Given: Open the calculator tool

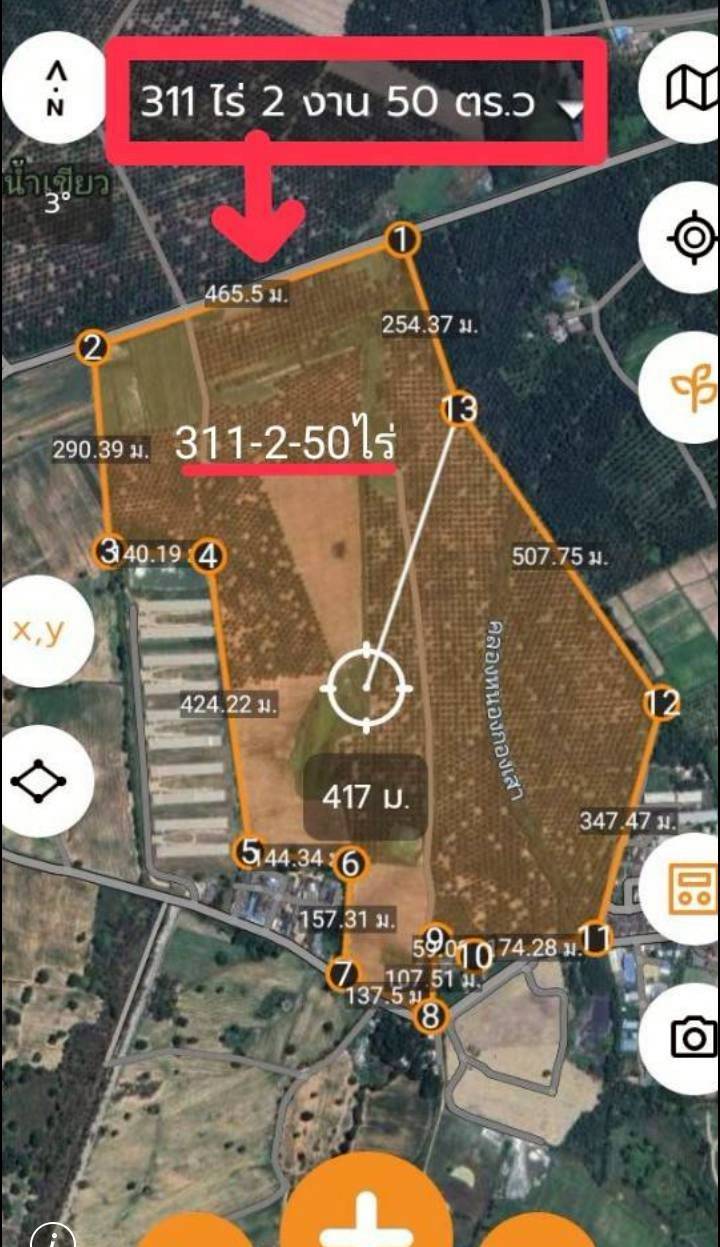Looking at the screenshot, I should click(x=692, y=892).
